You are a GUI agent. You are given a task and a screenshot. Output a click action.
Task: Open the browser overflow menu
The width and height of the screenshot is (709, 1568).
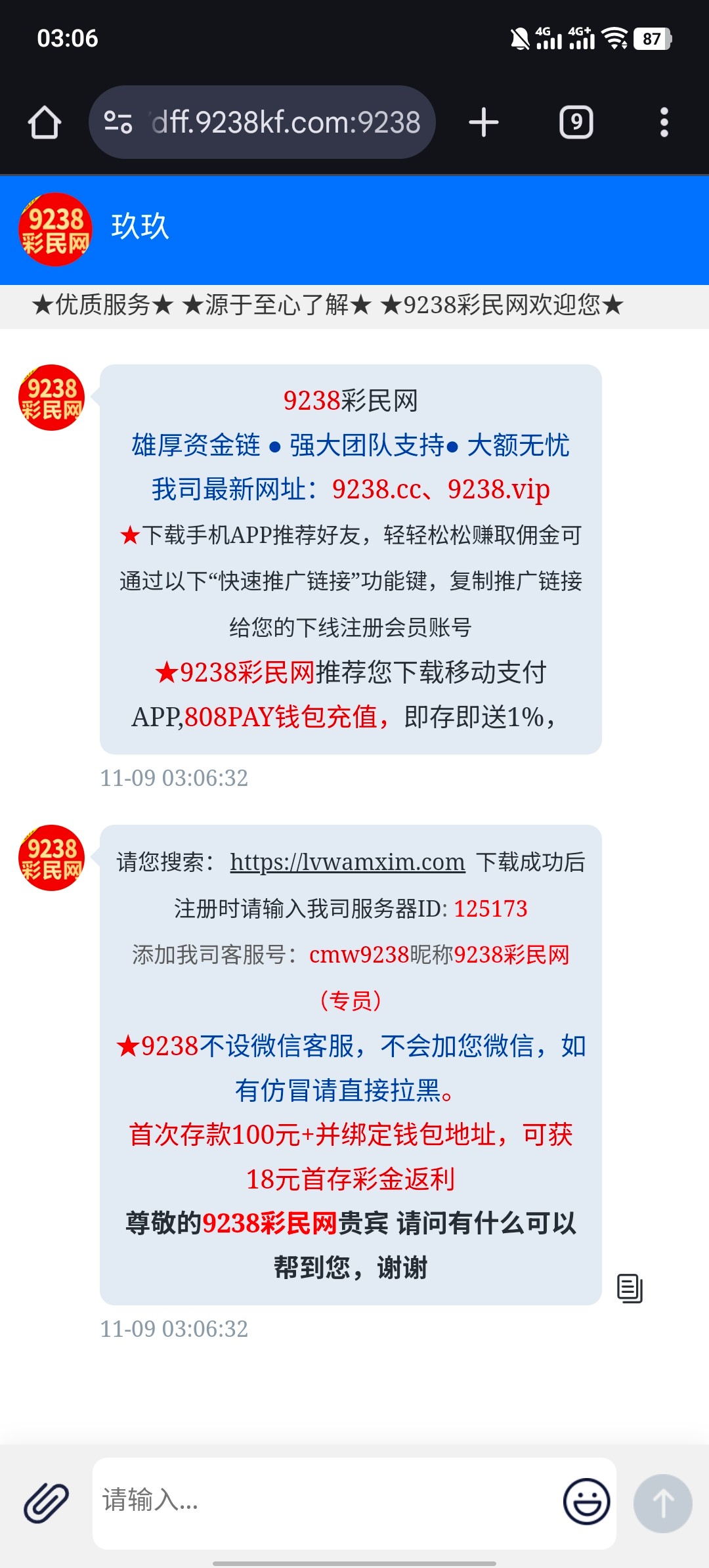[664, 122]
